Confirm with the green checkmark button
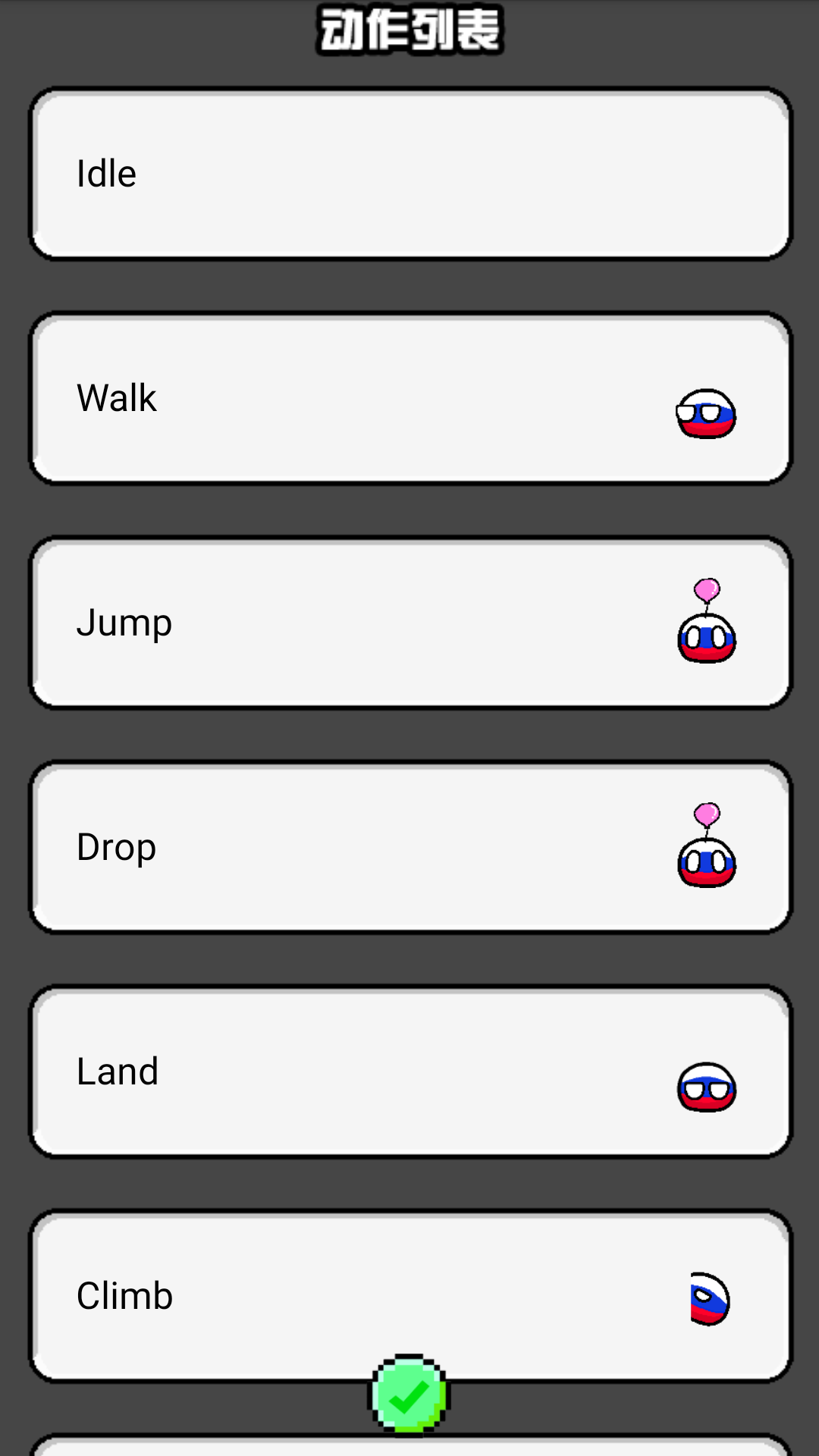 click(409, 1395)
